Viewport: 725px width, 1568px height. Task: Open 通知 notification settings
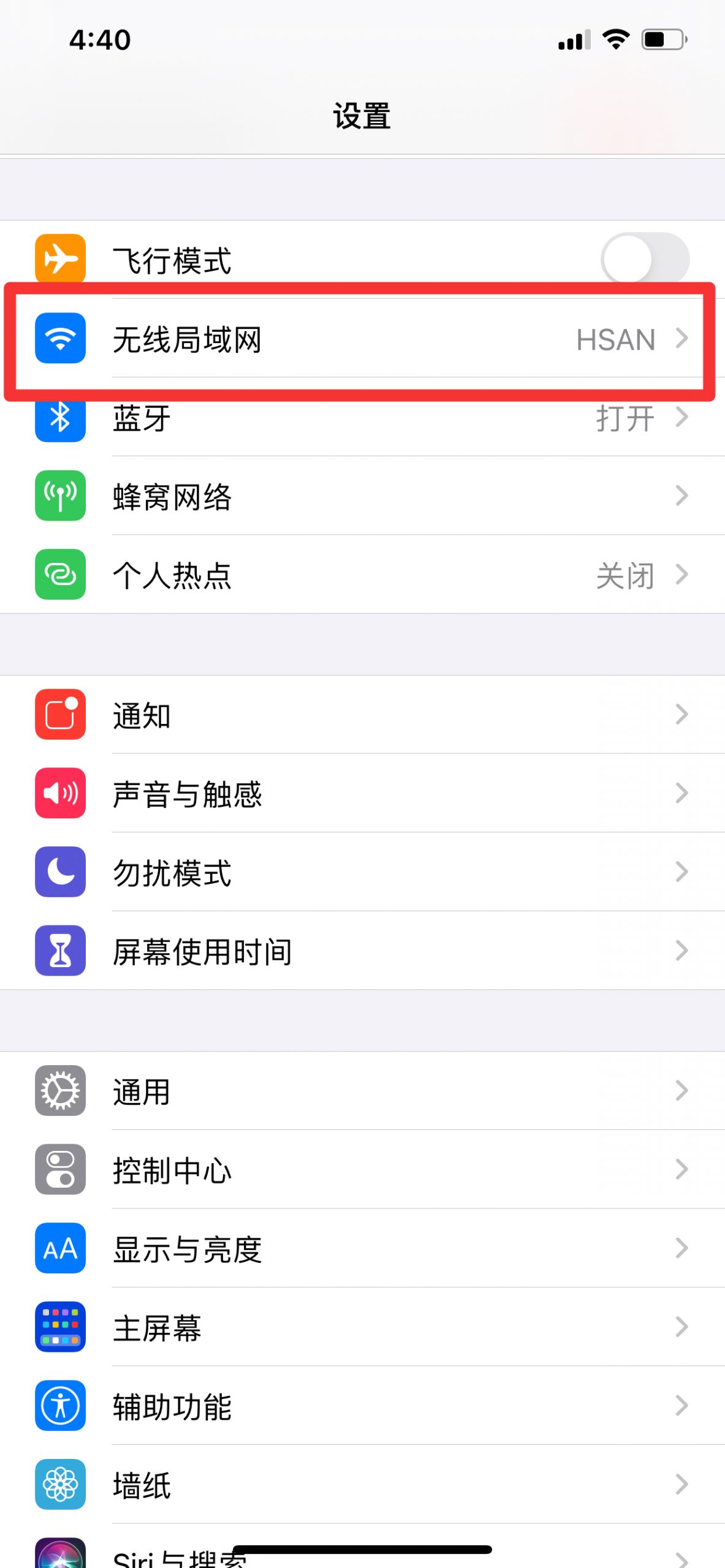point(362,715)
